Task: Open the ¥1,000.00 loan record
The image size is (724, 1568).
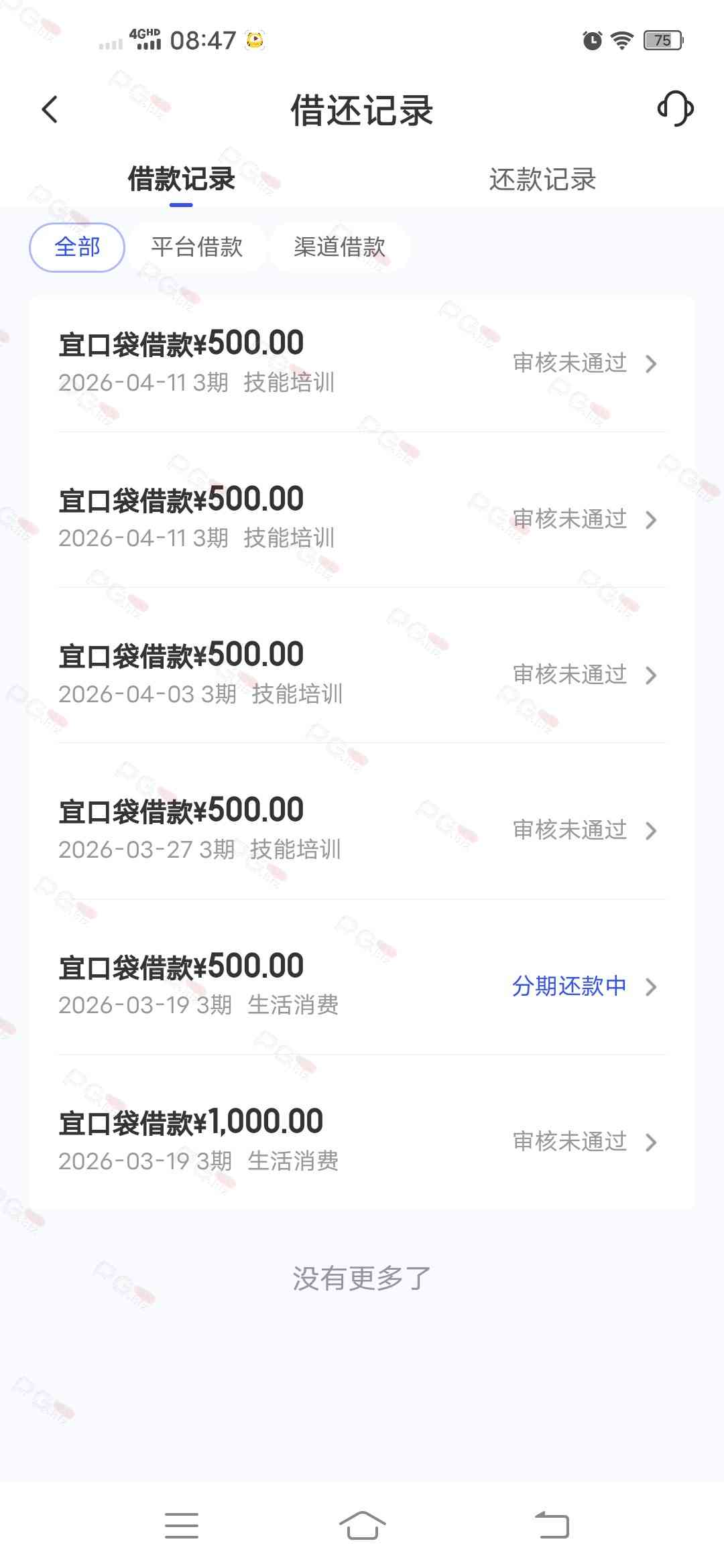Action: [362, 1141]
